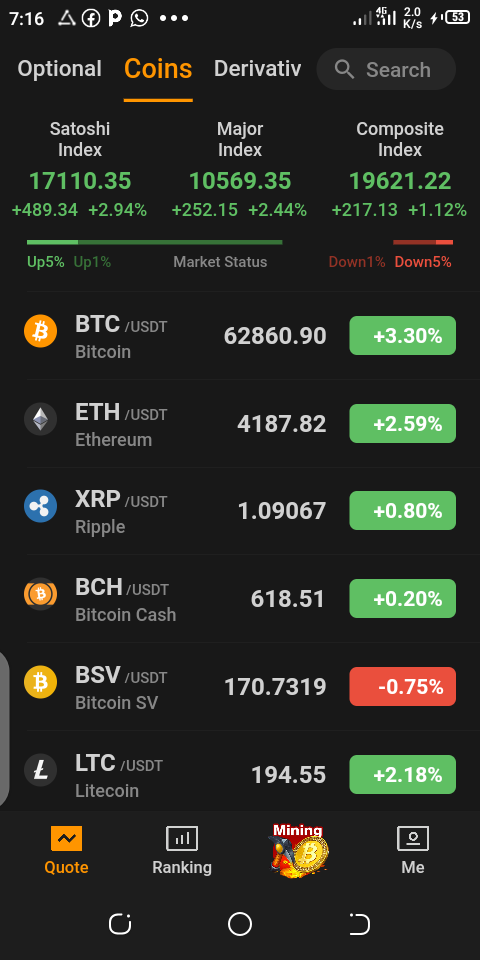Open the ETH/USDT Ethereum row
Image resolution: width=480 pixels, height=960 pixels.
point(240,423)
